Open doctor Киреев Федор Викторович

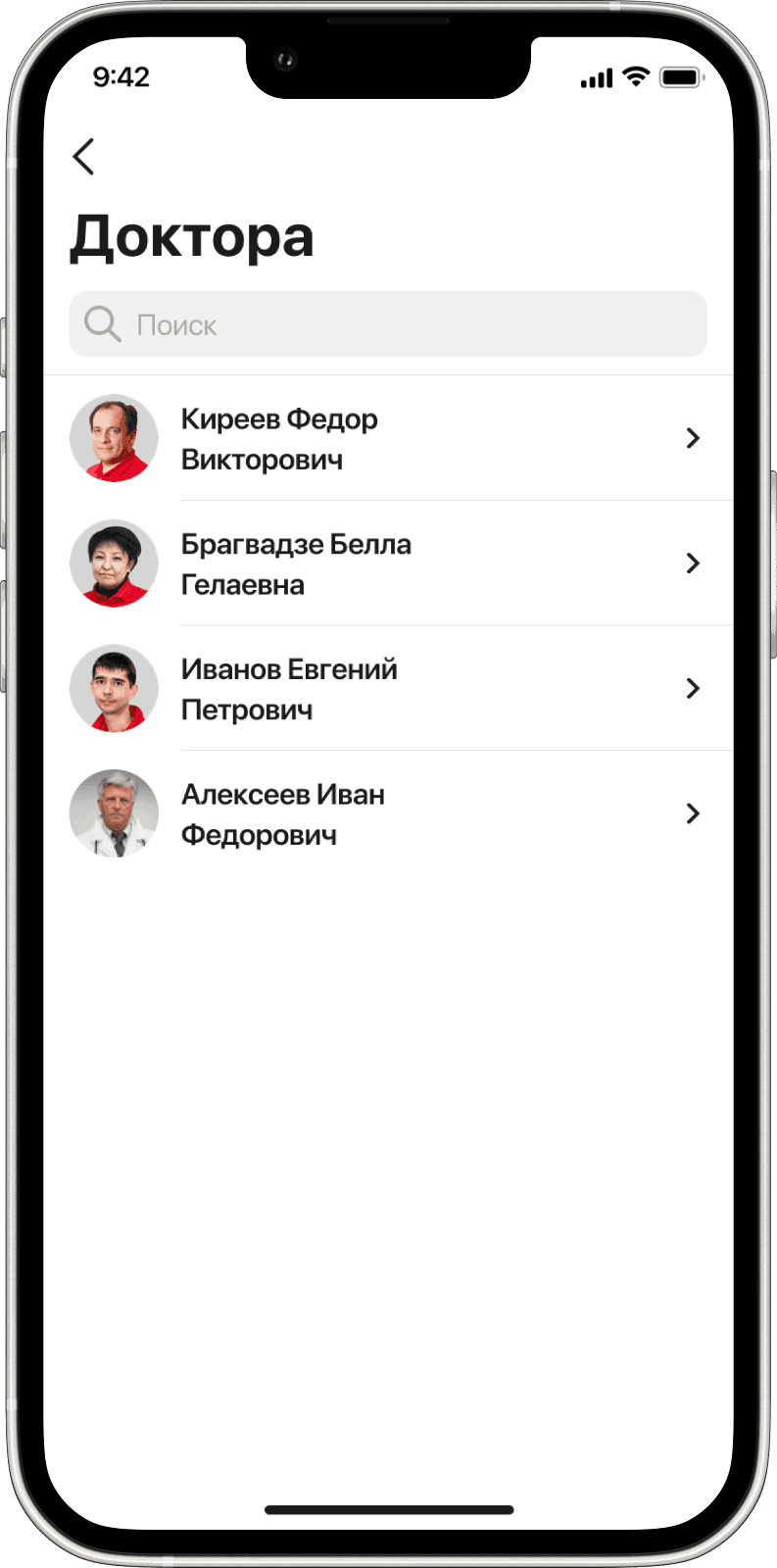(388, 438)
